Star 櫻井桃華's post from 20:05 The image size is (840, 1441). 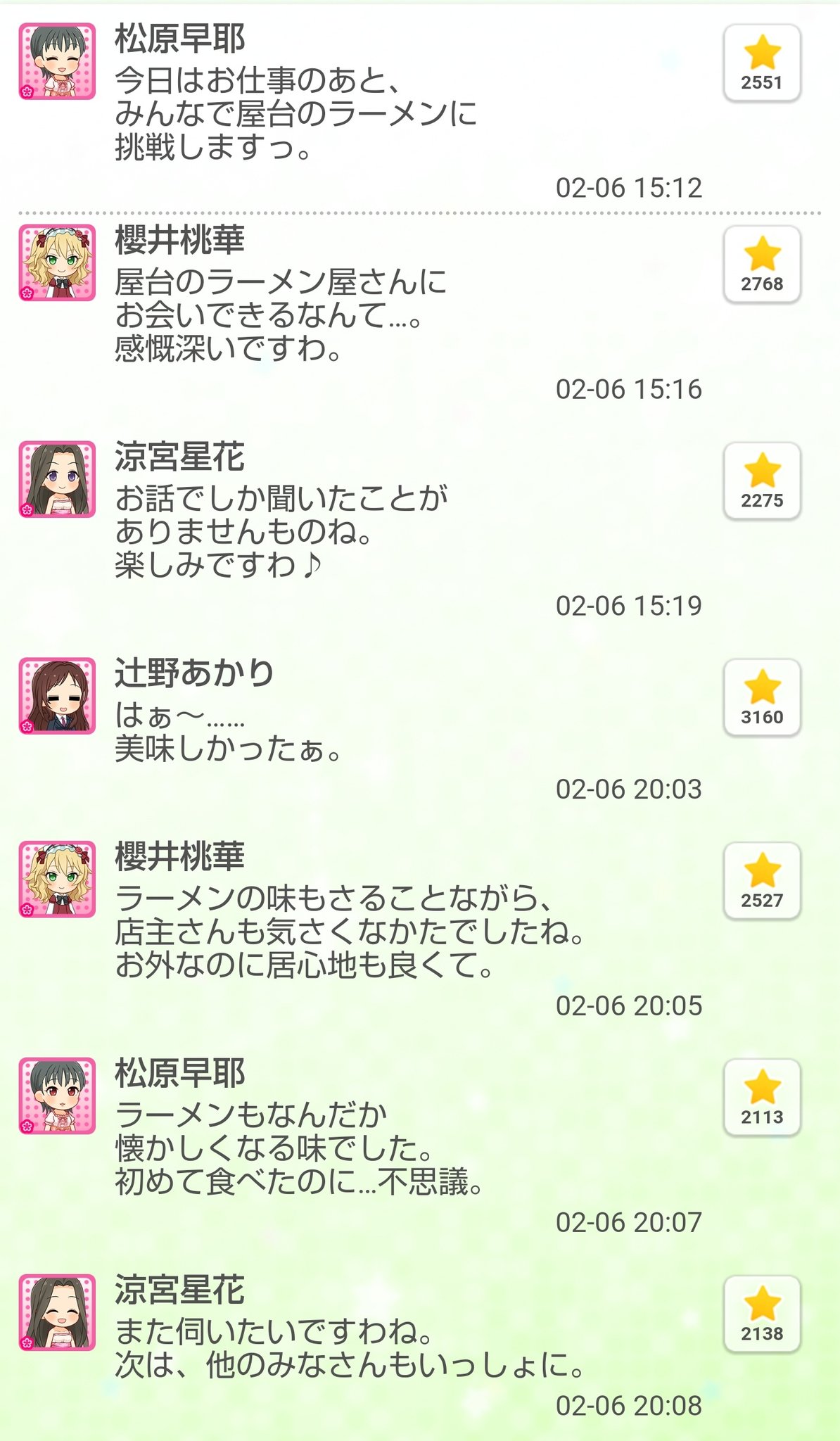[762, 881]
